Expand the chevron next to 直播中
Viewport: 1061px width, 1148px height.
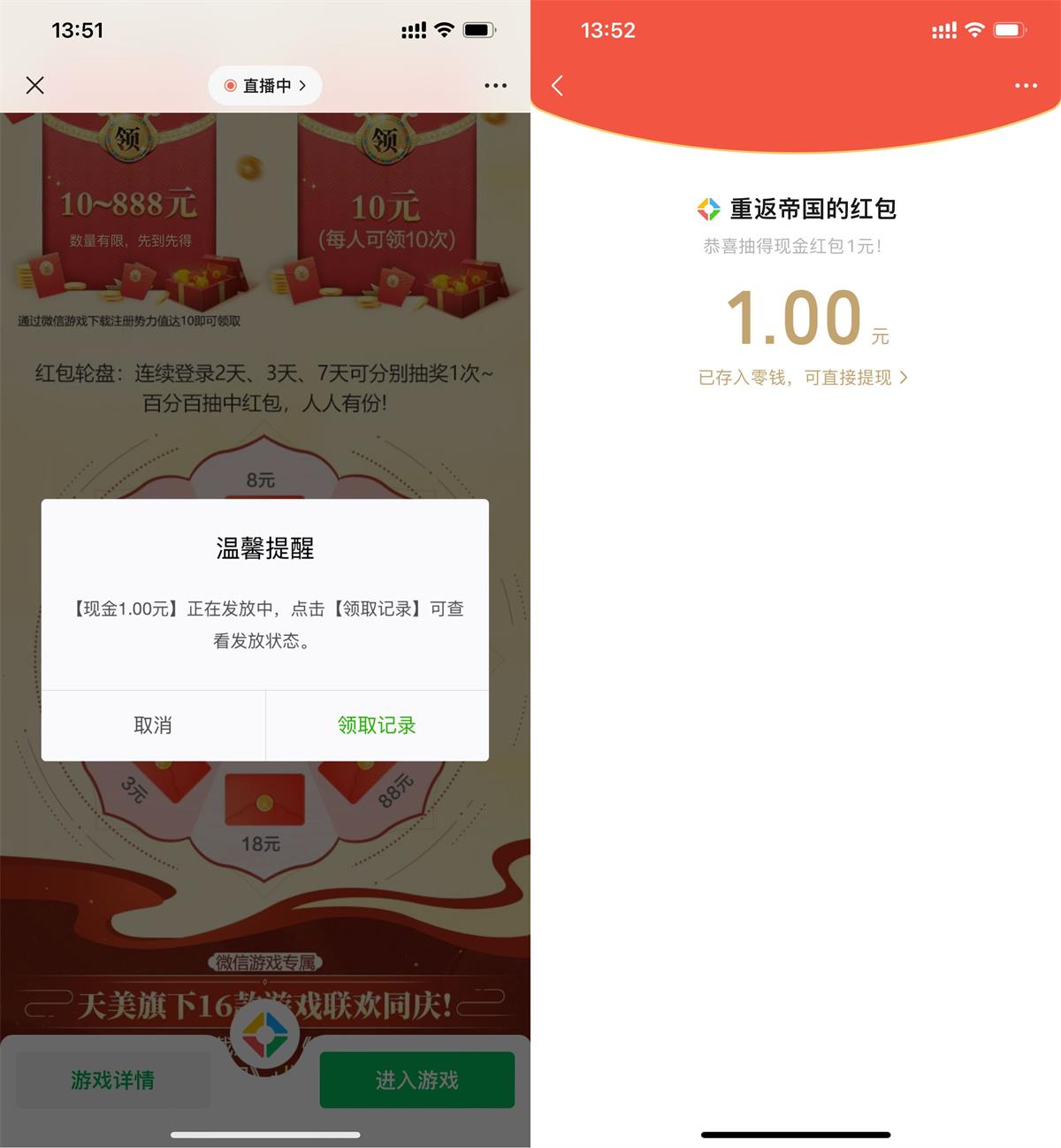[304, 85]
